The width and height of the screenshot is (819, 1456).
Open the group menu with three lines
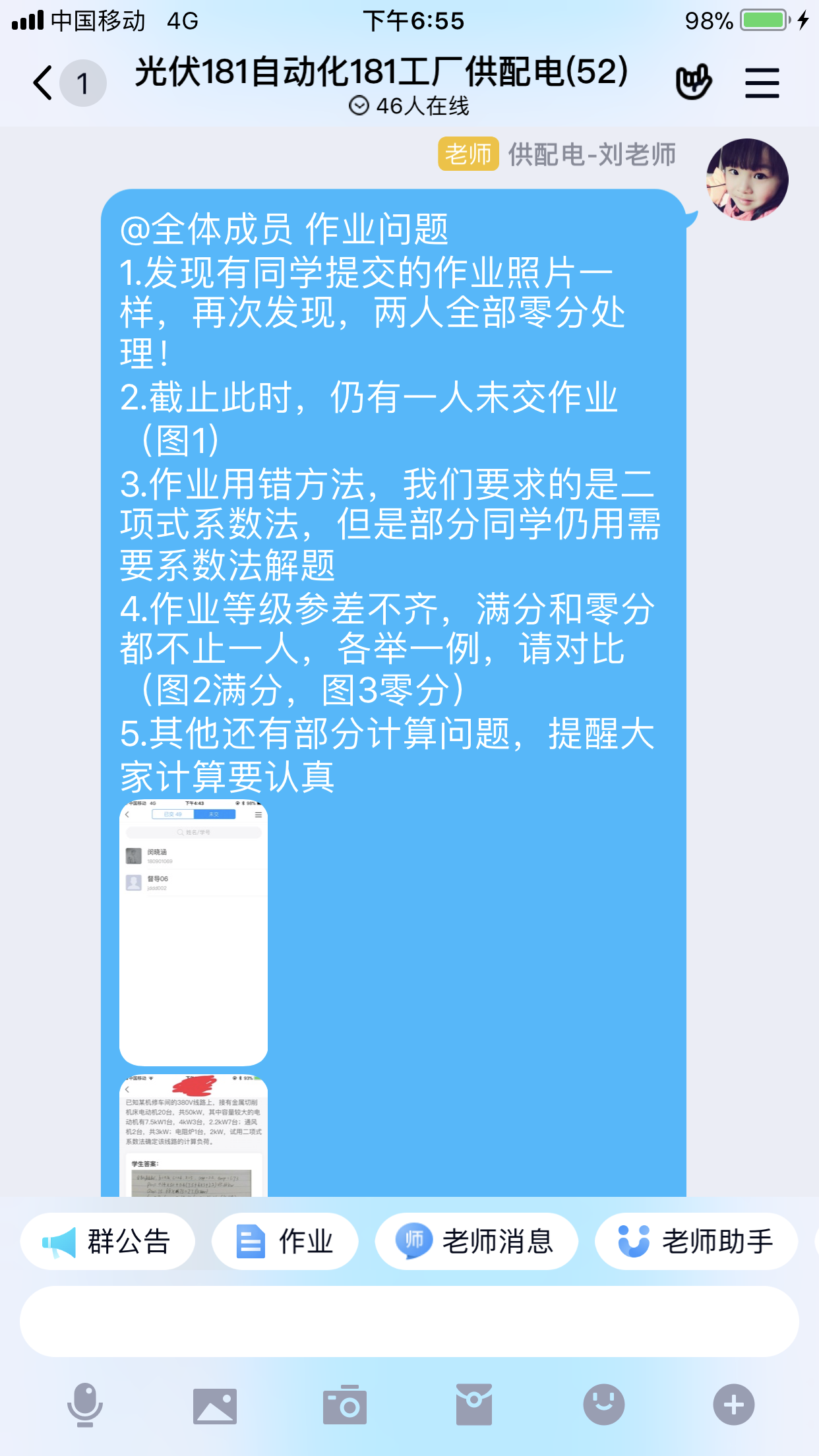coord(762,83)
